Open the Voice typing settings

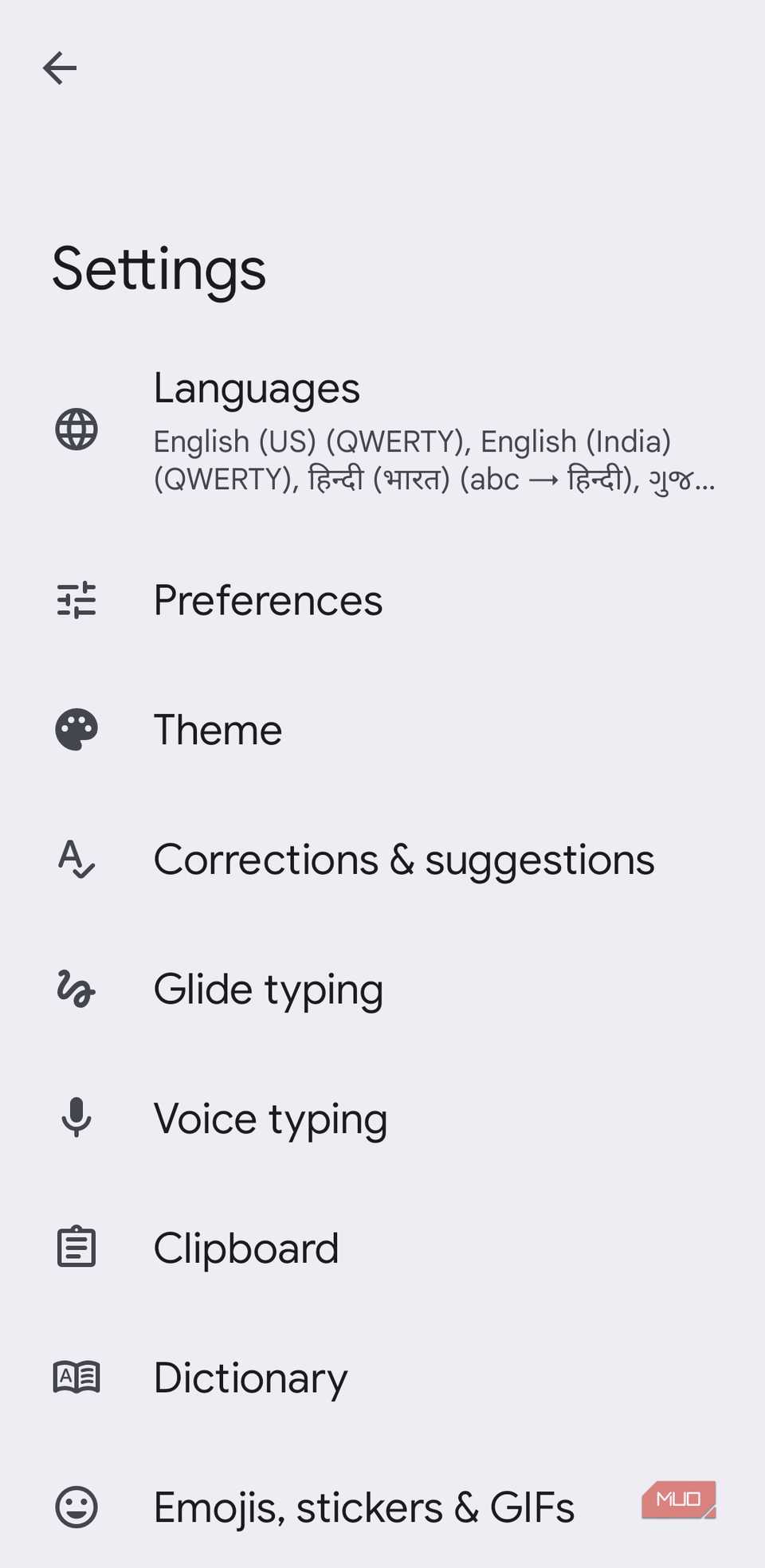382,1118
